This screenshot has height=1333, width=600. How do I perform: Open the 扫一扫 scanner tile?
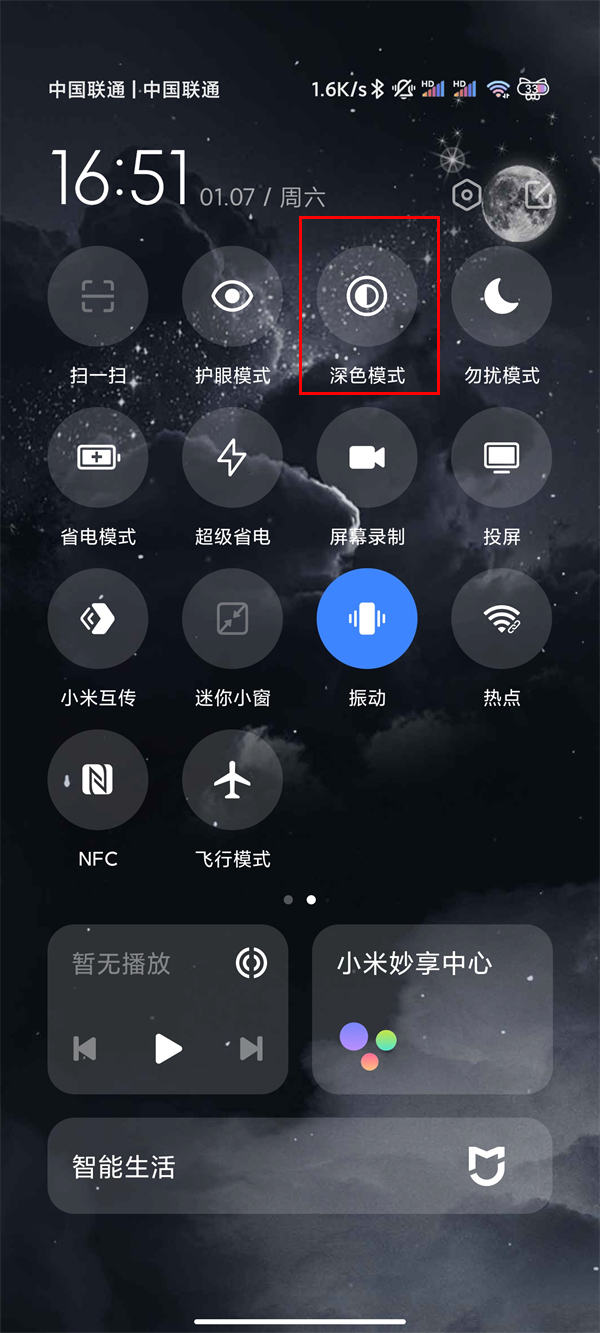click(x=98, y=296)
